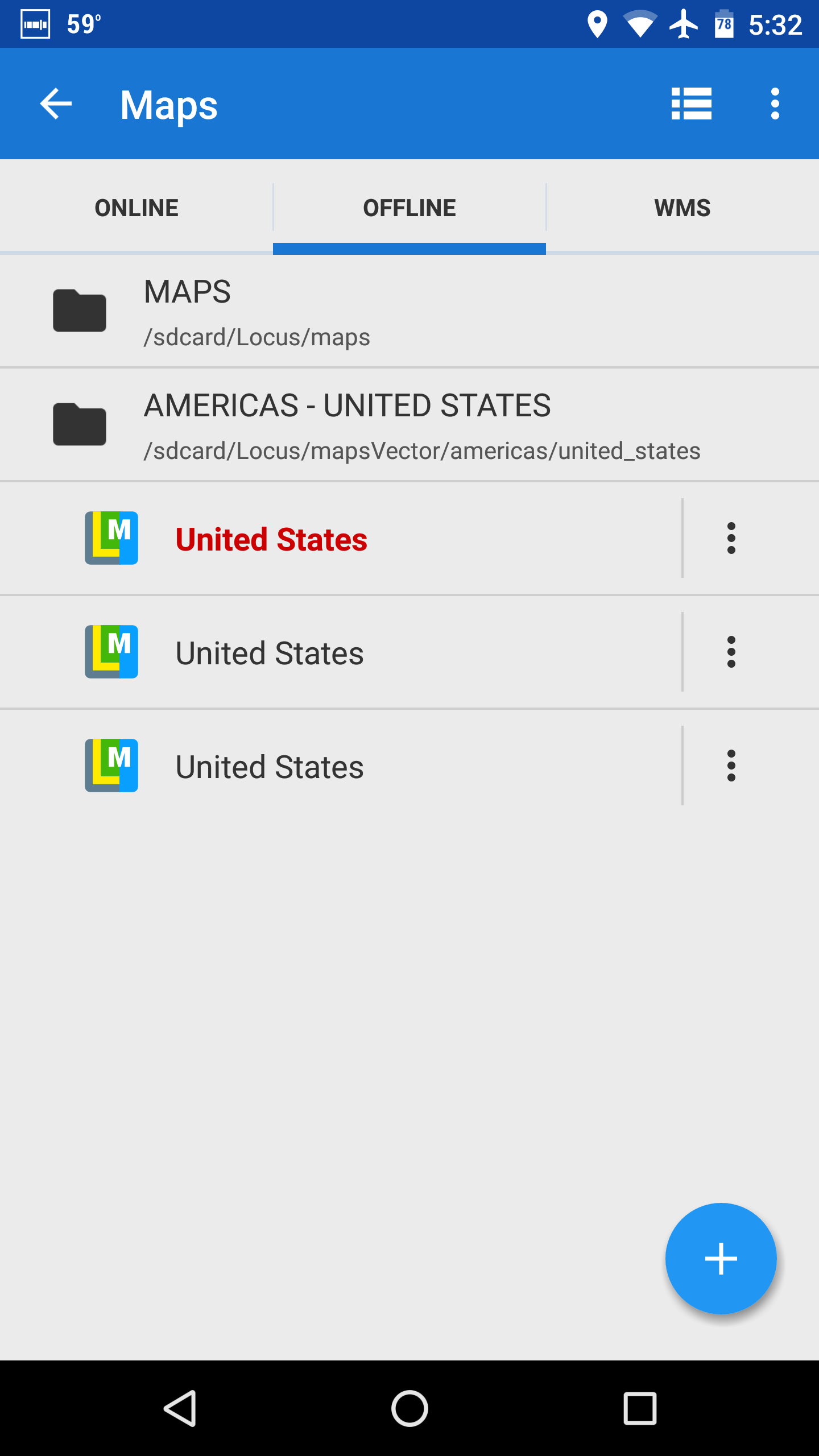Switch to the WMS tab
The height and width of the screenshot is (1456, 819).
pyautogui.click(x=682, y=208)
